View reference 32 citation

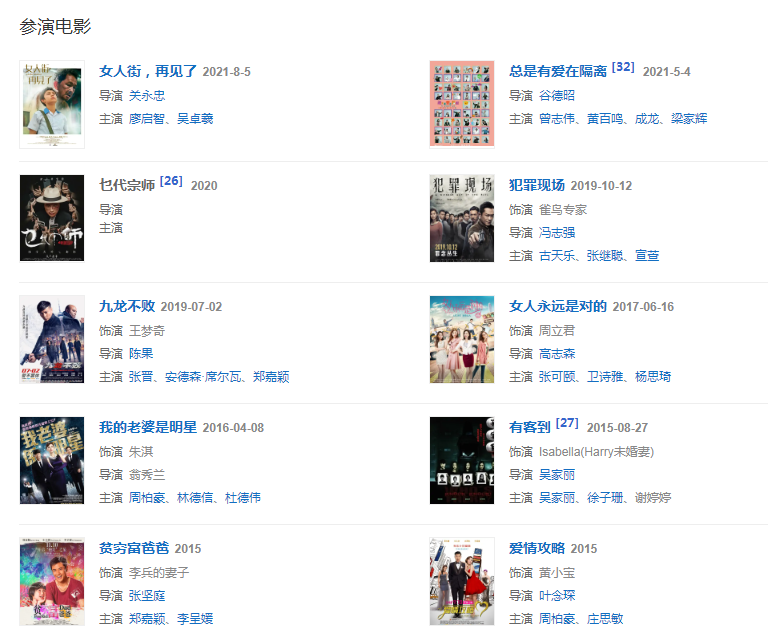coord(623,67)
